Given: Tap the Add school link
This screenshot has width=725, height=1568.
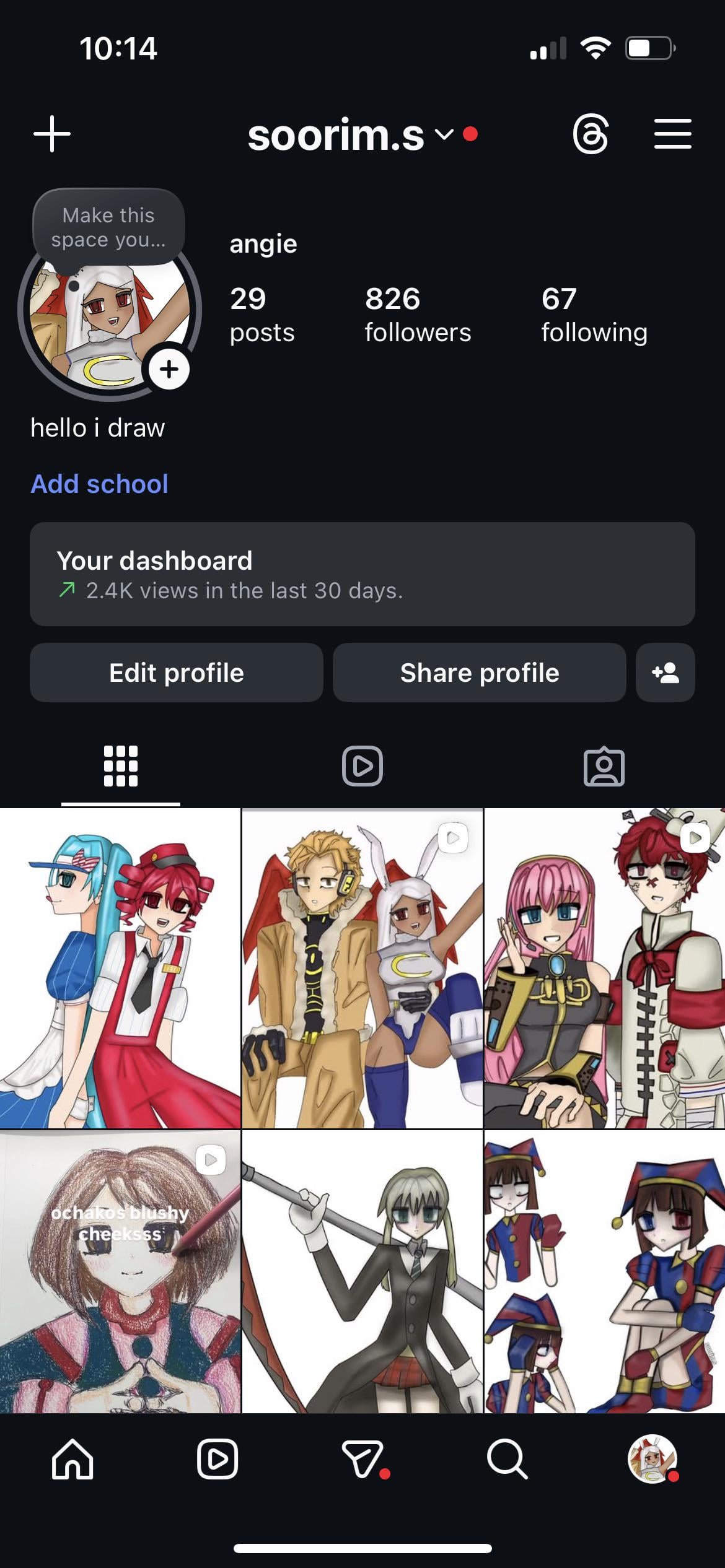Looking at the screenshot, I should tap(99, 484).
